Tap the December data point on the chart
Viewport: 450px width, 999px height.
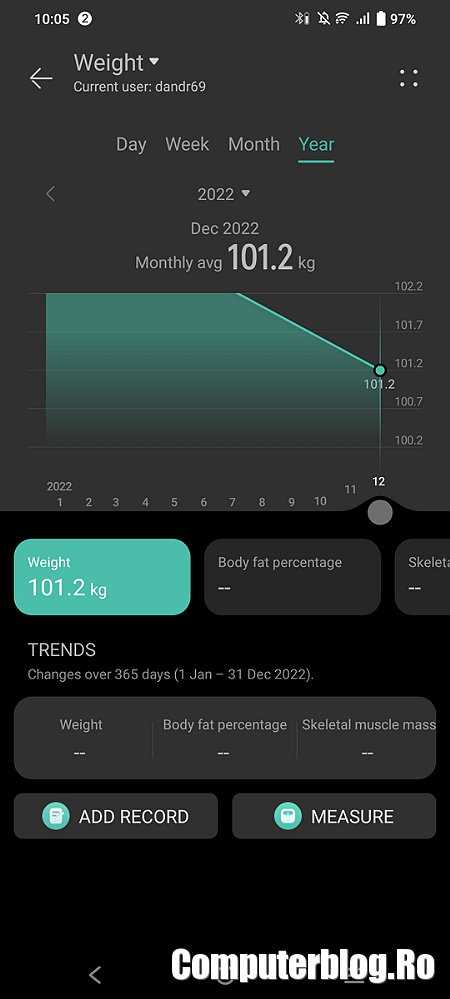381,370
